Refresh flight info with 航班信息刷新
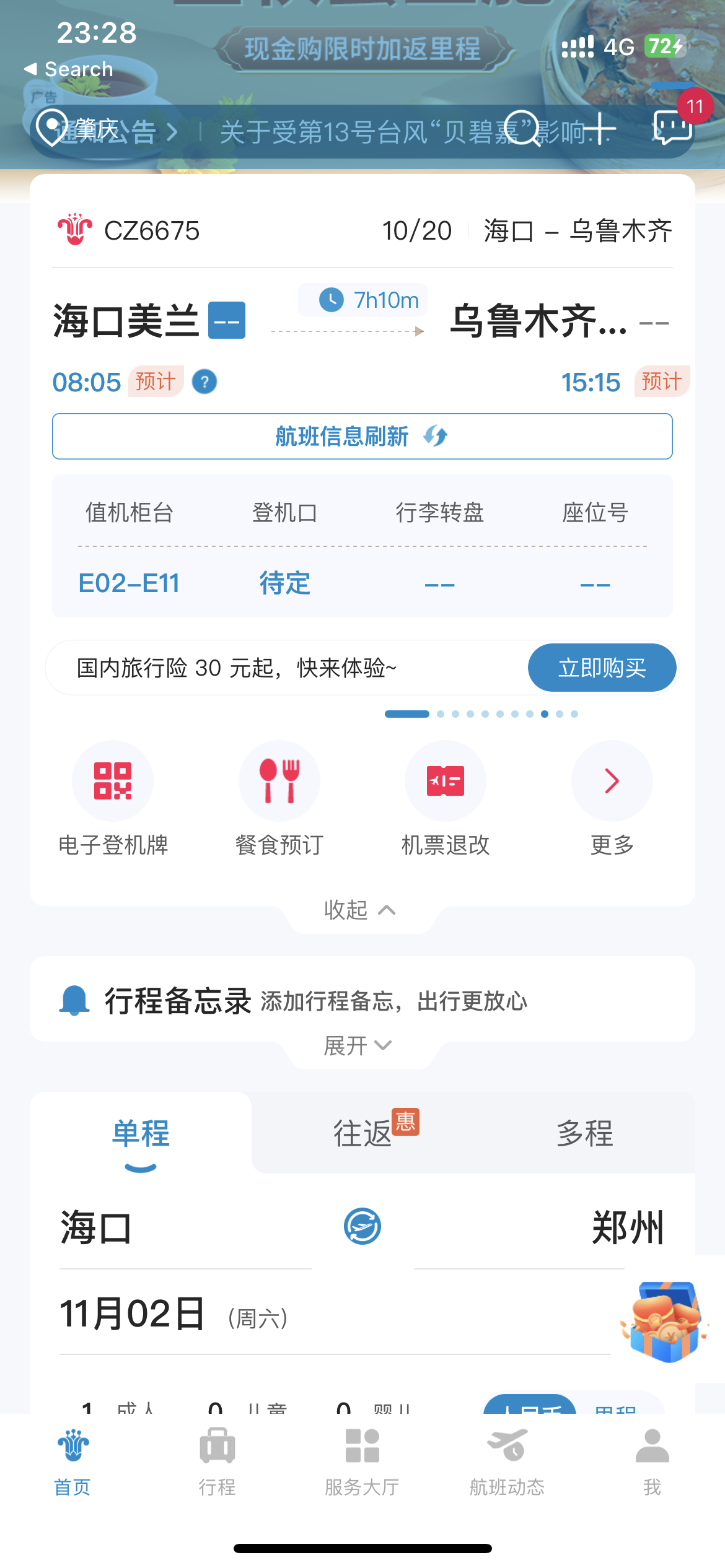 coord(362,437)
